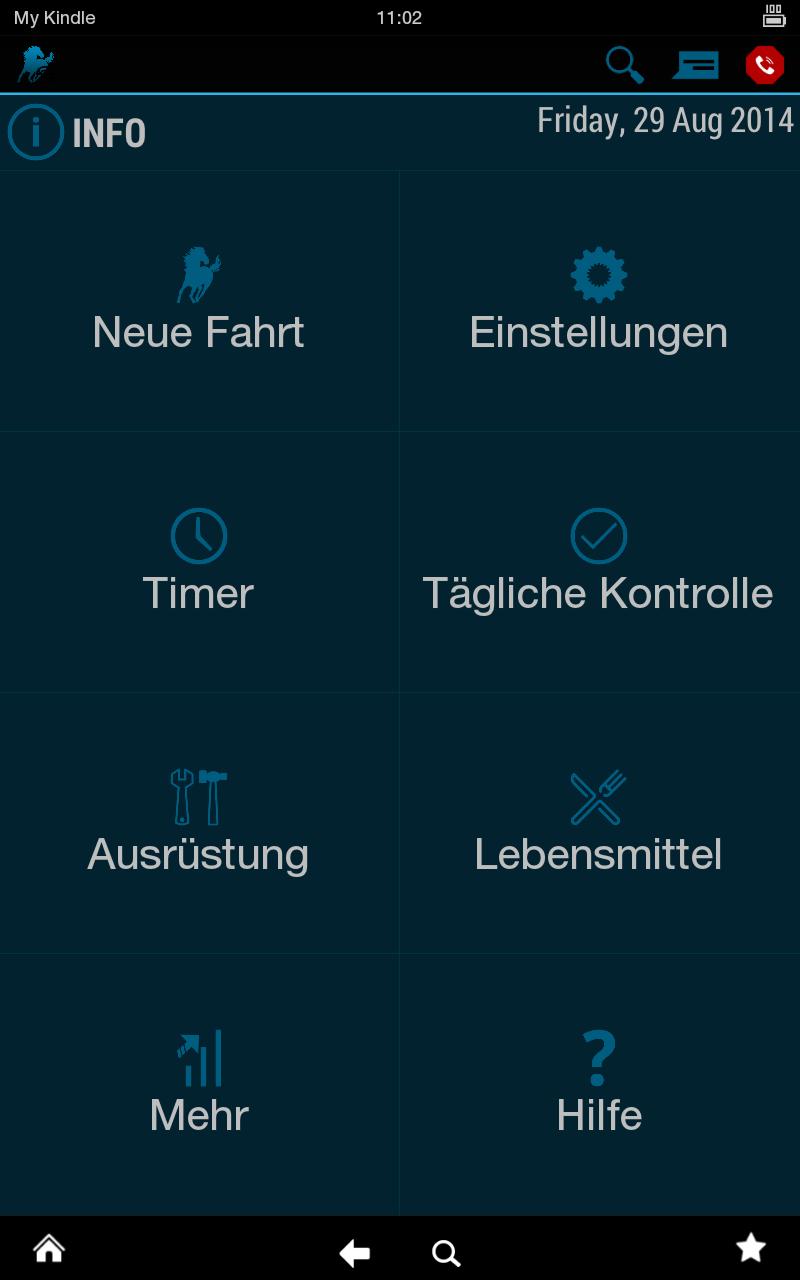800x1280 pixels.
Task: Open the search magnifier in app bar
Action: coord(624,65)
